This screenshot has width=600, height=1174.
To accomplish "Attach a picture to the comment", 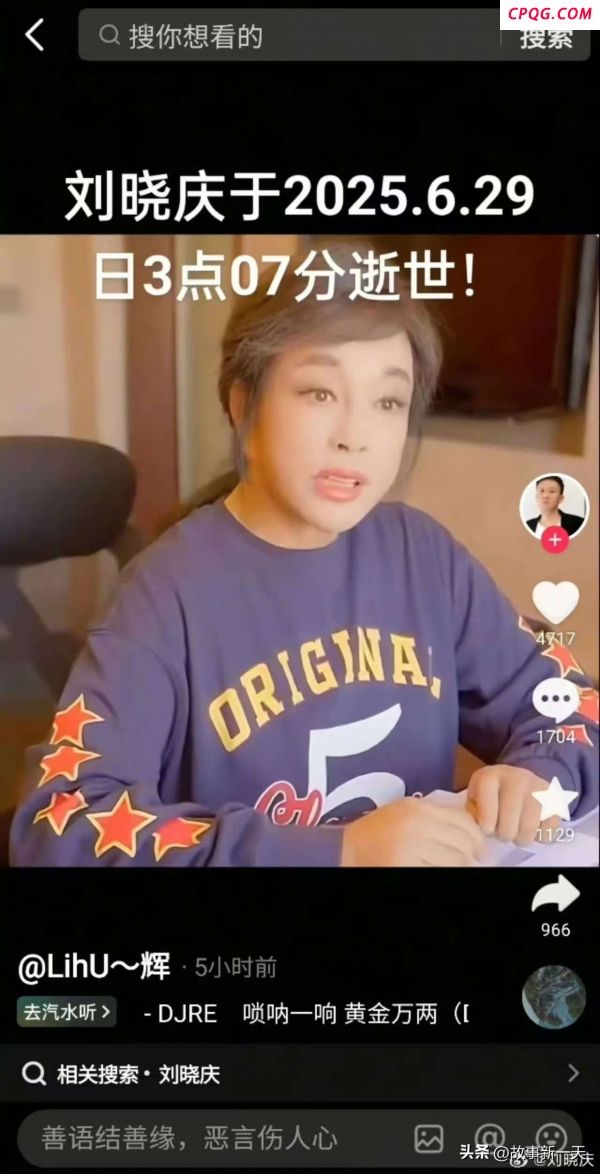I will [429, 1137].
